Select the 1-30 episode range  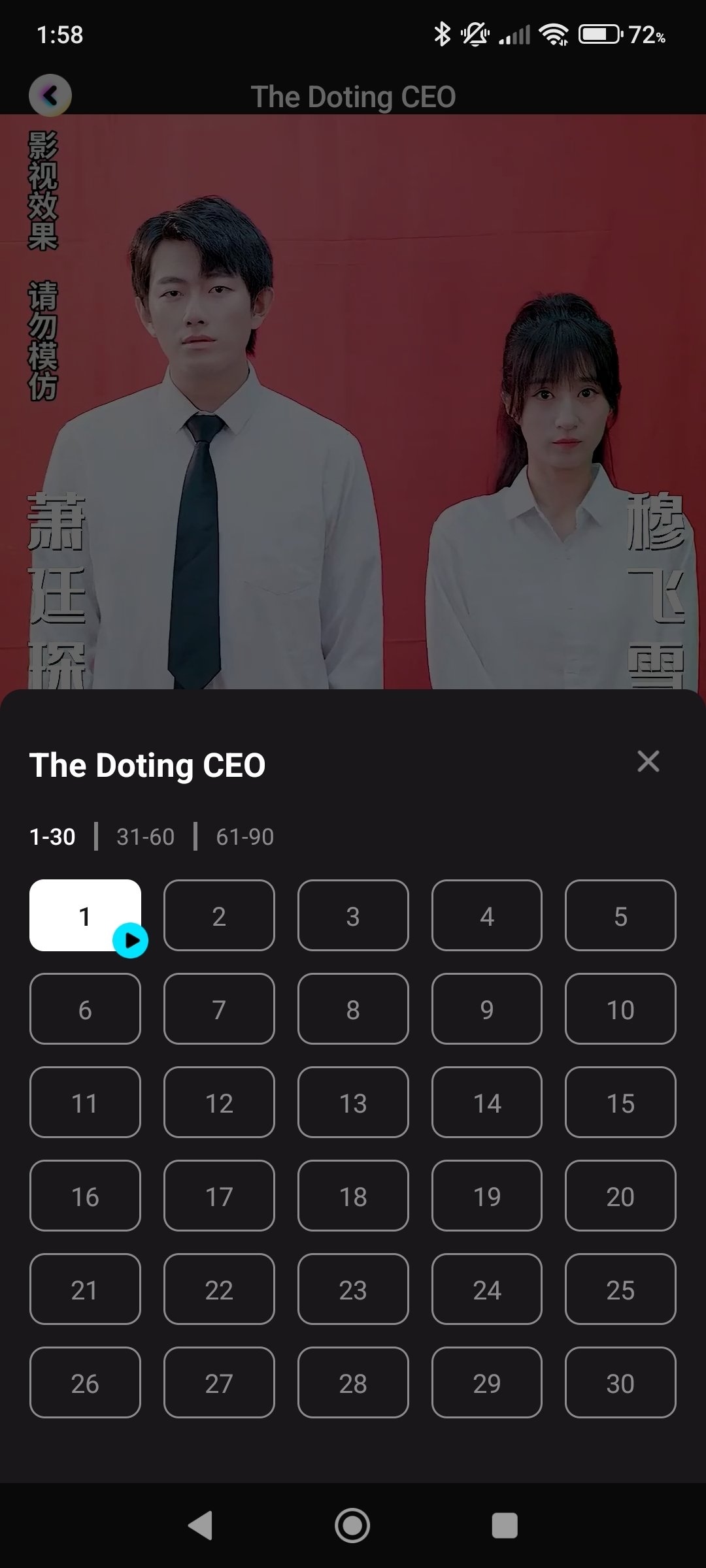pos(52,837)
